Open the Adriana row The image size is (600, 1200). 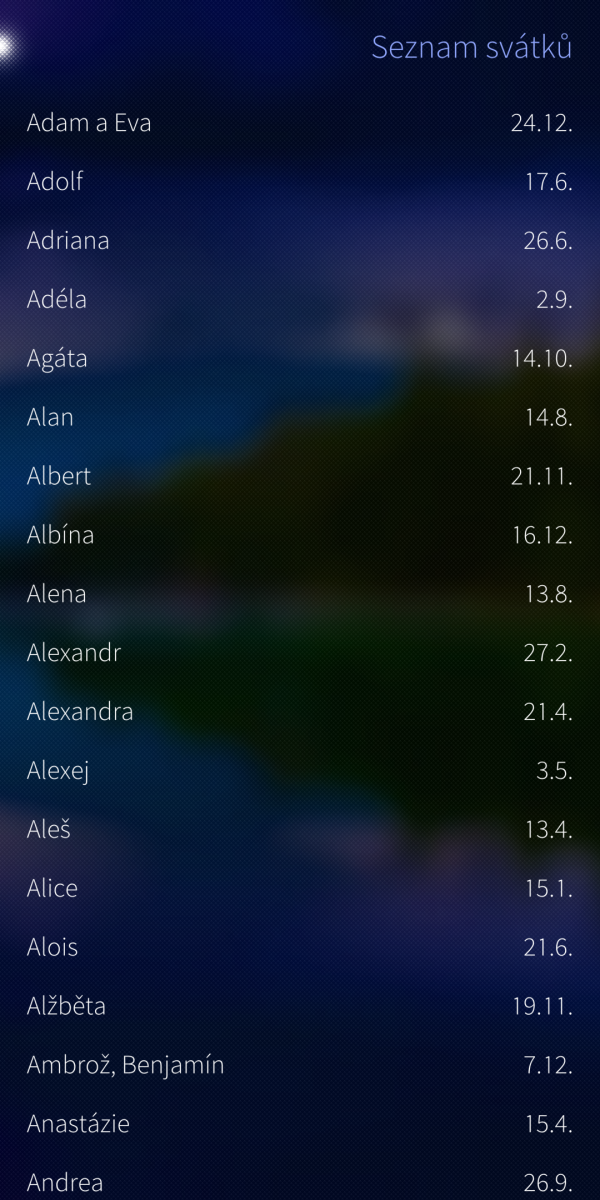click(x=300, y=241)
